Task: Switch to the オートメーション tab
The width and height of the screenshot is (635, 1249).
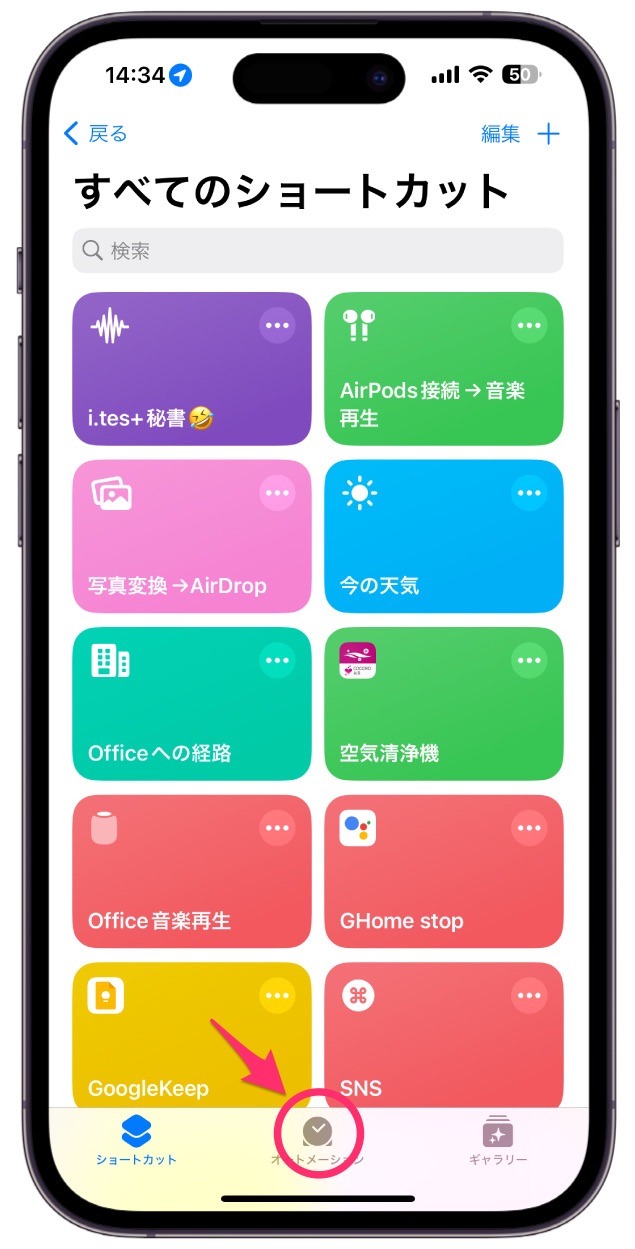Action: (x=317, y=1141)
